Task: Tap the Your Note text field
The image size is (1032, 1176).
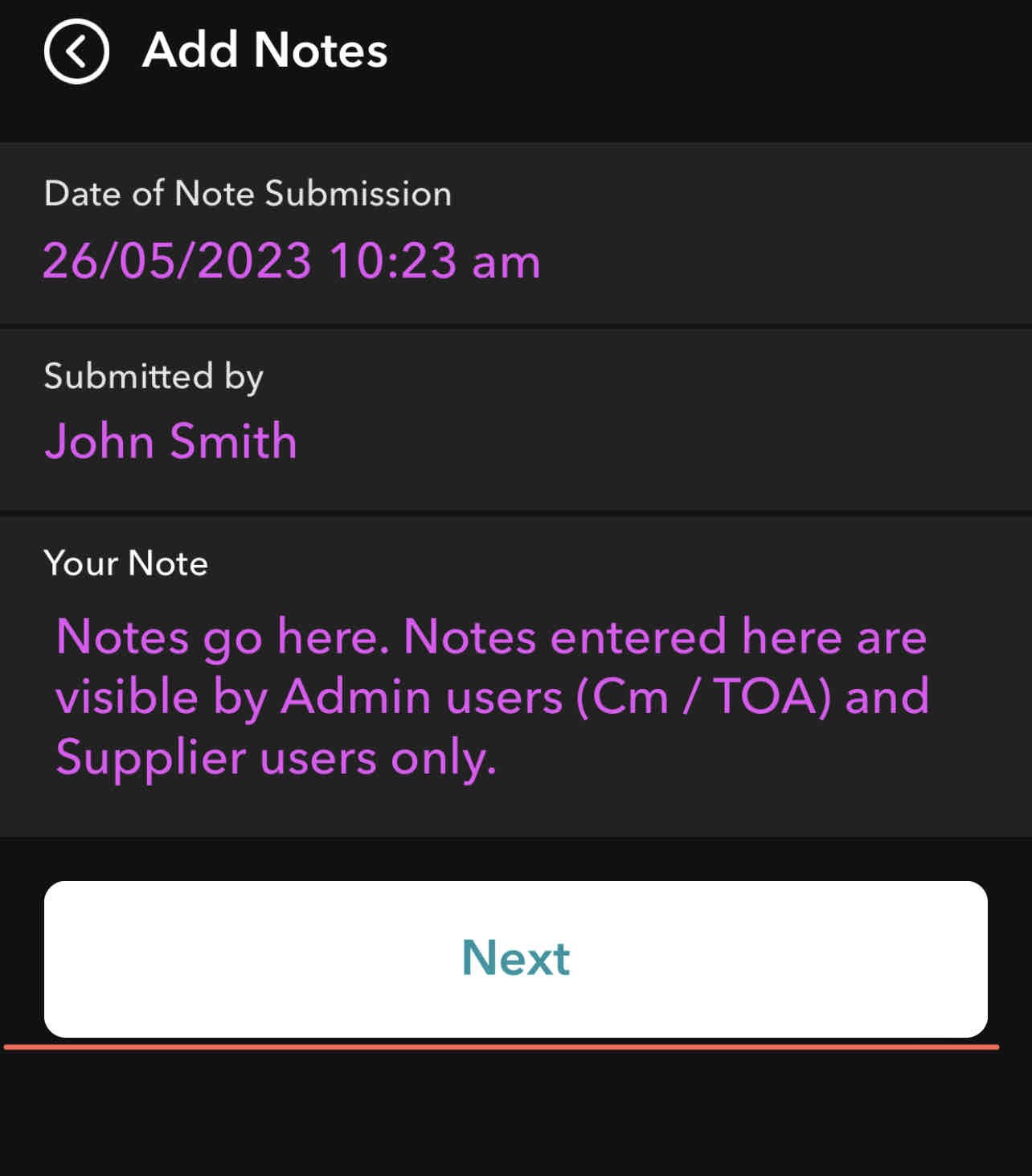Action: tap(492, 696)
